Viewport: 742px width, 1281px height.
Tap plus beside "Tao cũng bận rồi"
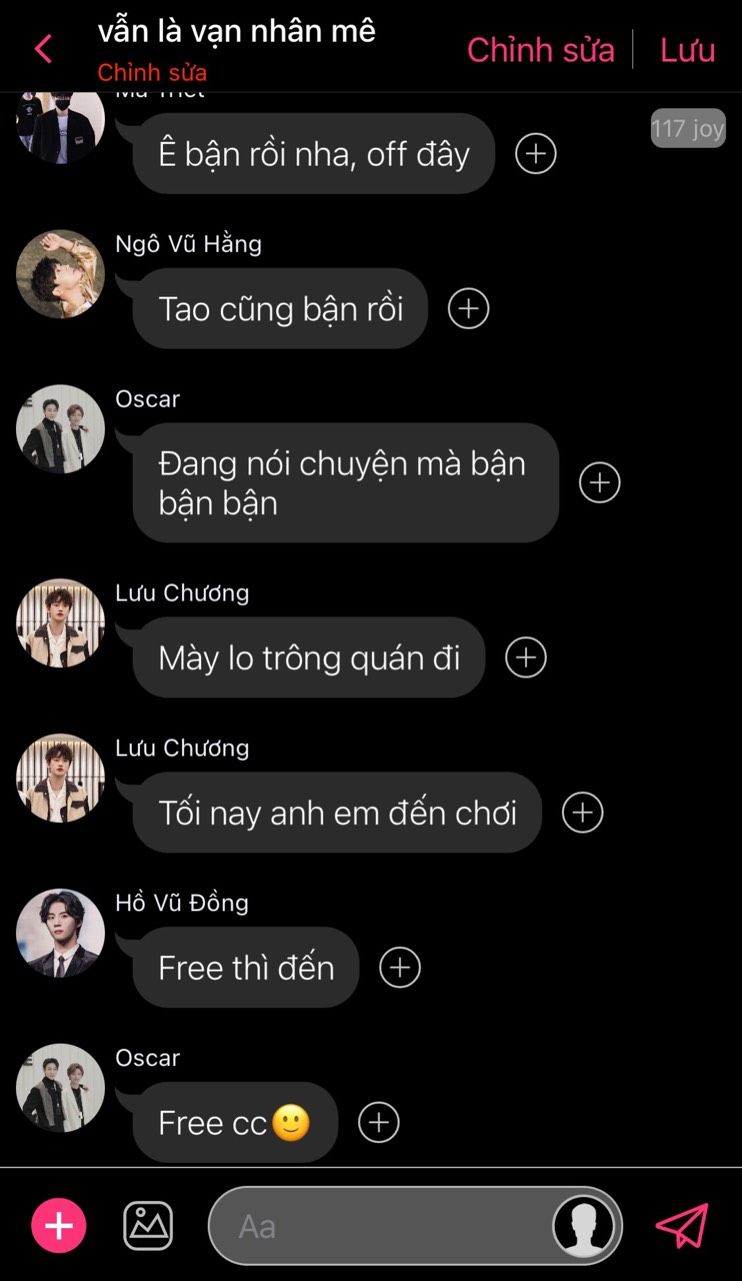click(468, 309)
